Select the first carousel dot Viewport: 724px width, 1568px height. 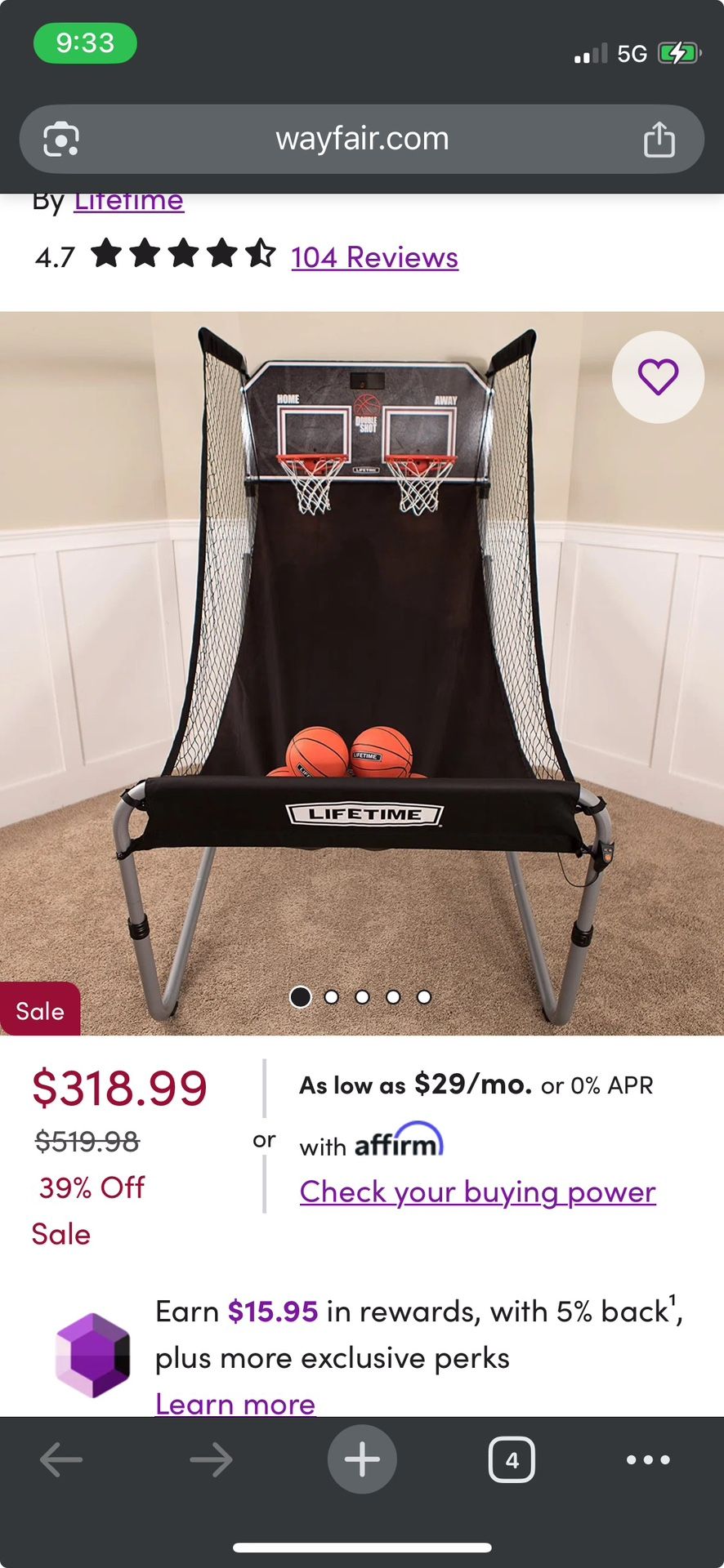pos(300,997)
